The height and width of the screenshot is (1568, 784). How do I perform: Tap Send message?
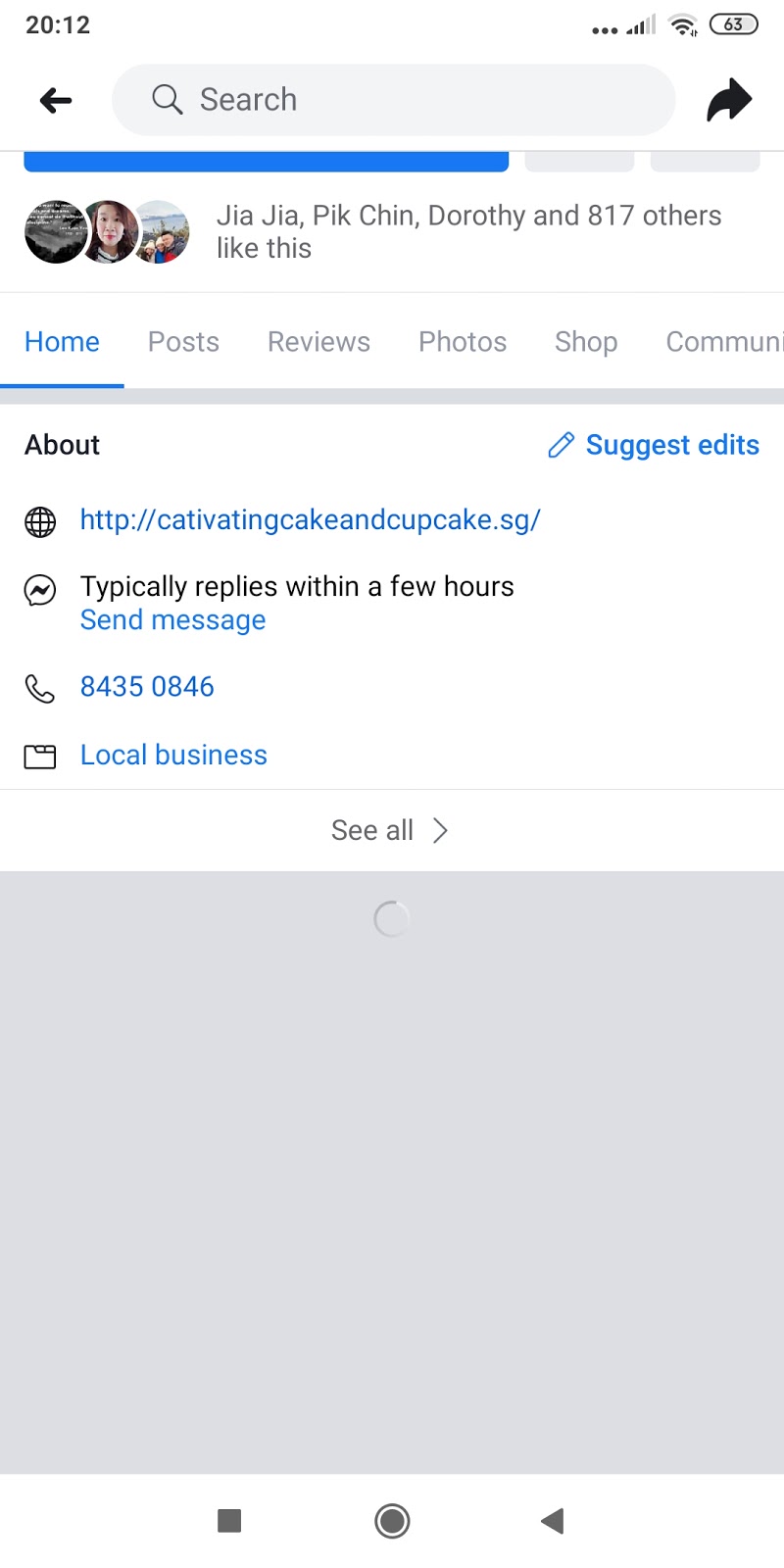[172, 620]
